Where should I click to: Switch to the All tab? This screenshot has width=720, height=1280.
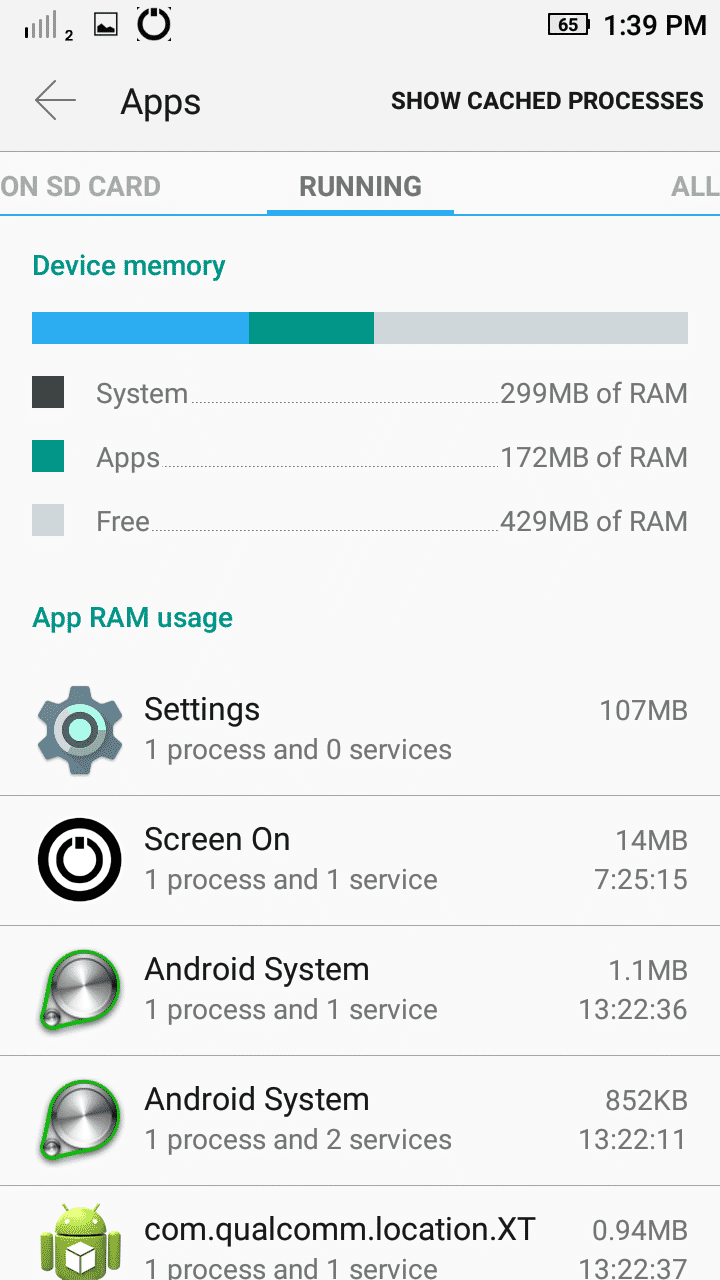(695, 186)
